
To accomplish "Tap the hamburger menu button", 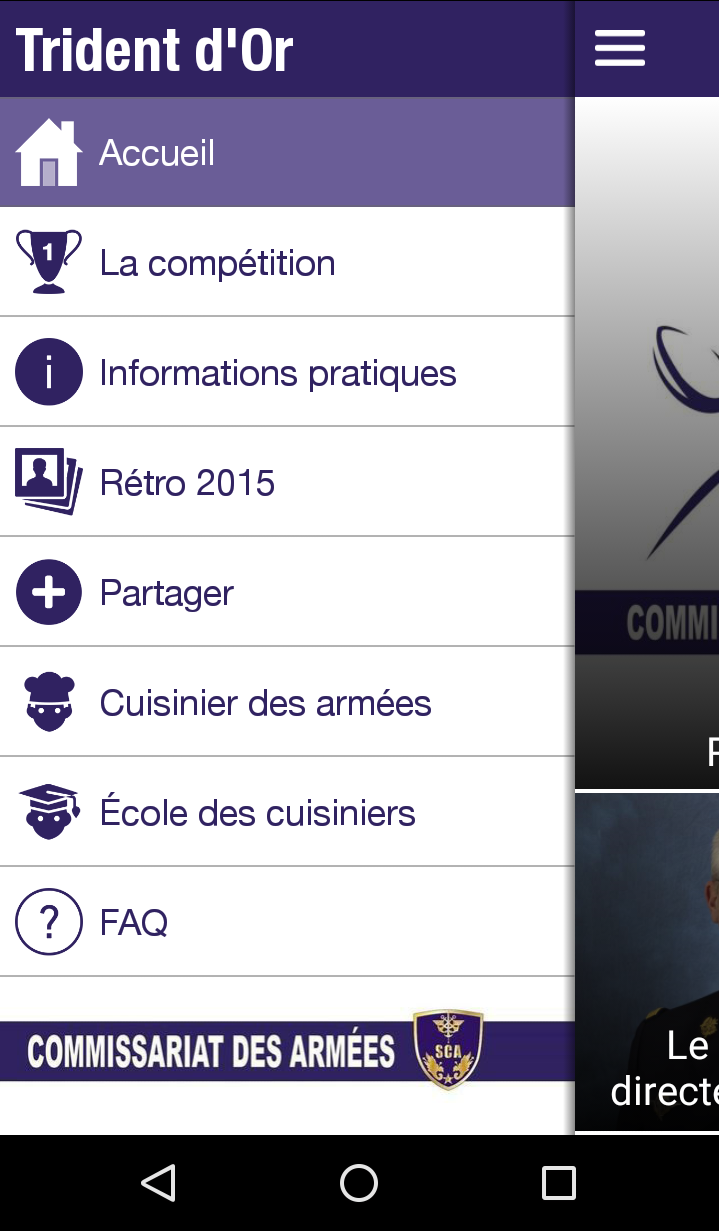I will [x=620, y=48].
